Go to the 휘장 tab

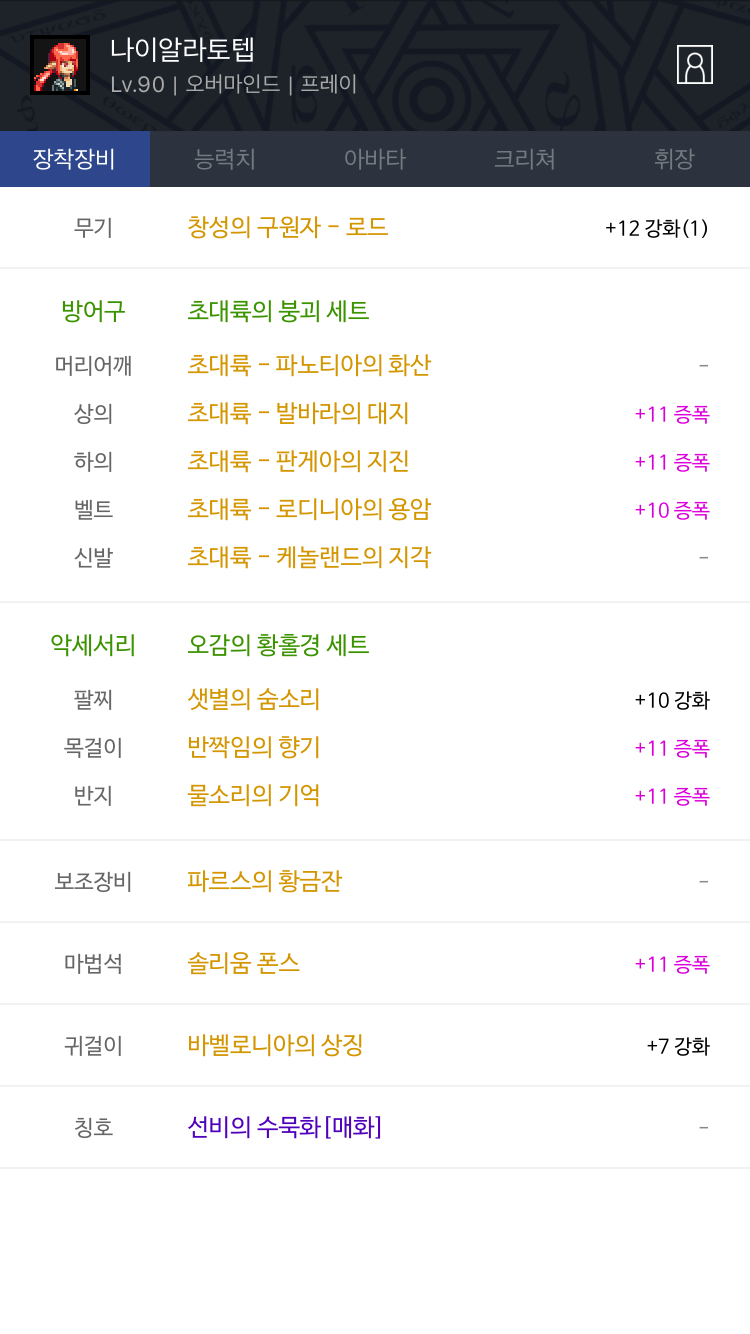click(675, 158)
